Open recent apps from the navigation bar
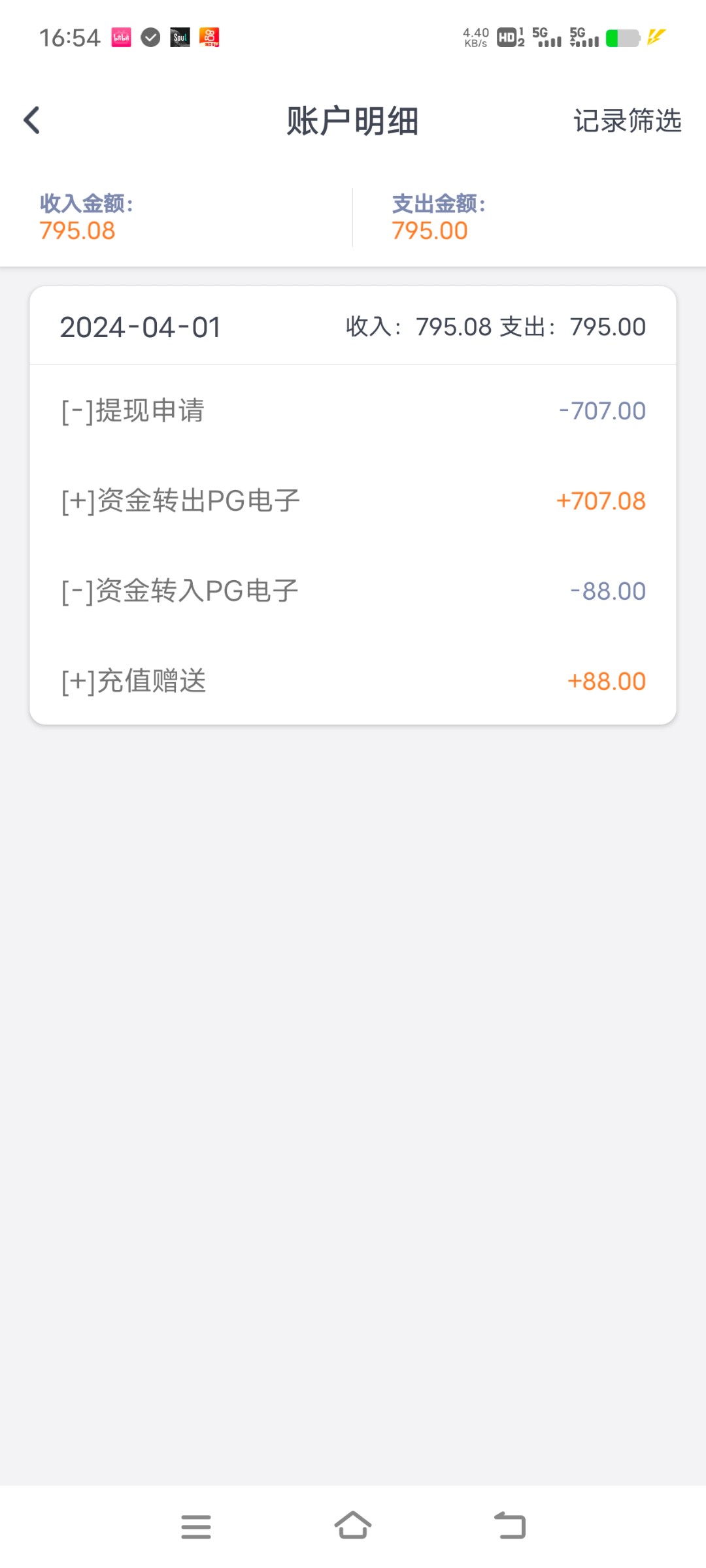Image resolution: width=706 pixels, height=1568 pixels. [196, 1527]
